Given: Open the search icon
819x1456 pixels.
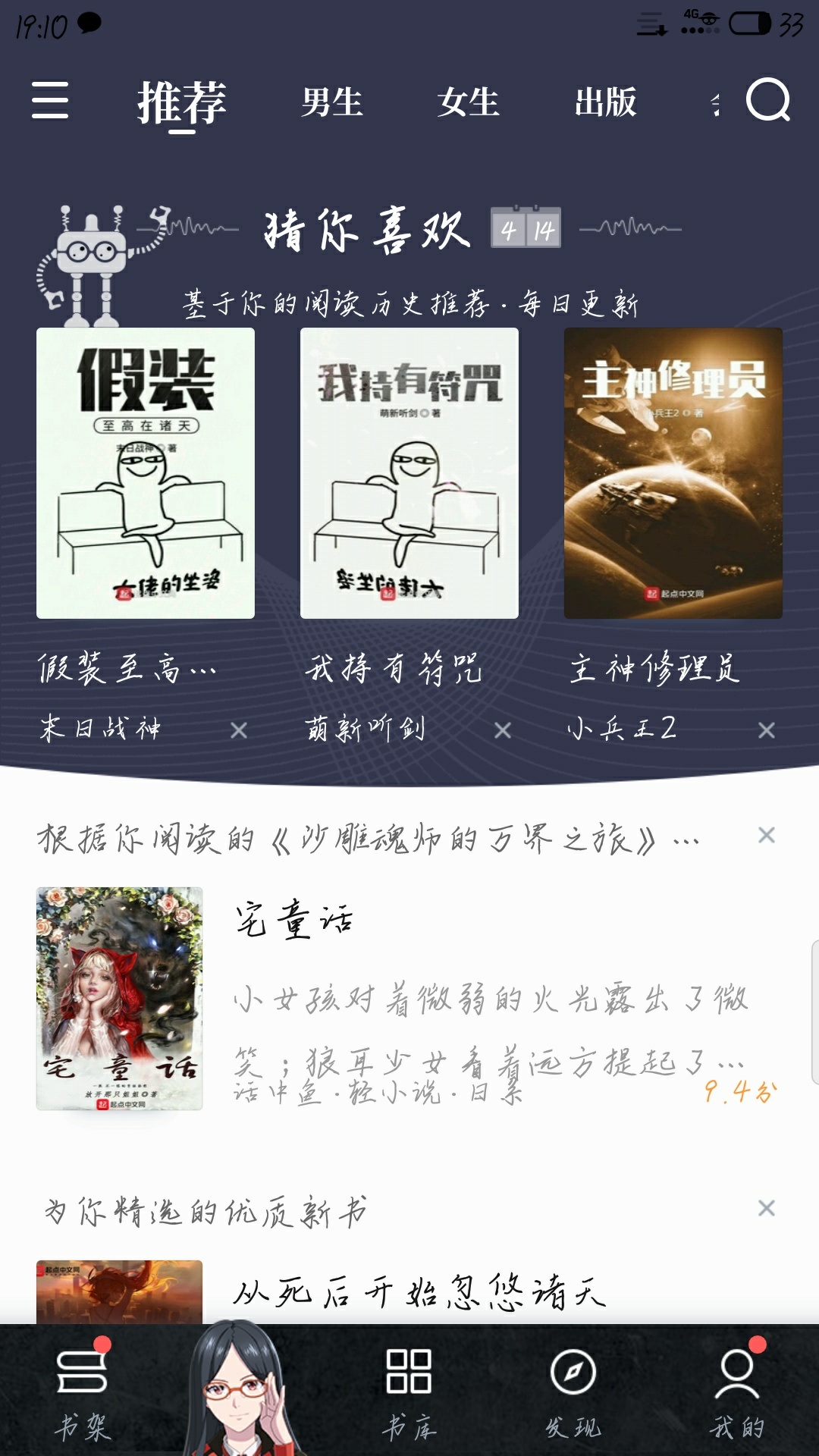Looking at the screenshot, I should click(768, 100).
